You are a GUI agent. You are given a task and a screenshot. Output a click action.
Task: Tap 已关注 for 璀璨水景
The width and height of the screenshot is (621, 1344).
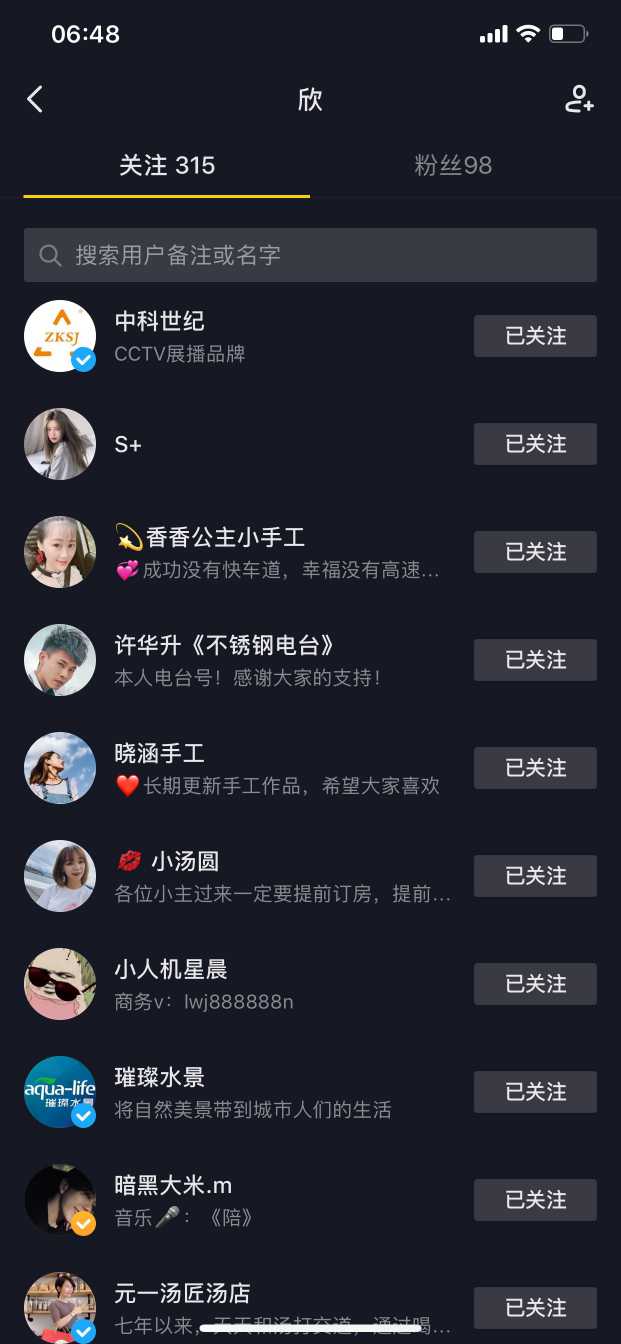pyautogui.click(x=535, y=1092)
